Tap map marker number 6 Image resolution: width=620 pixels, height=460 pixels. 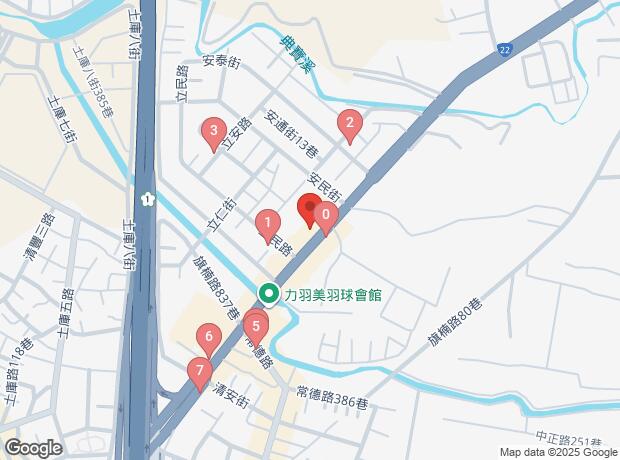click(x=208, y=337)
